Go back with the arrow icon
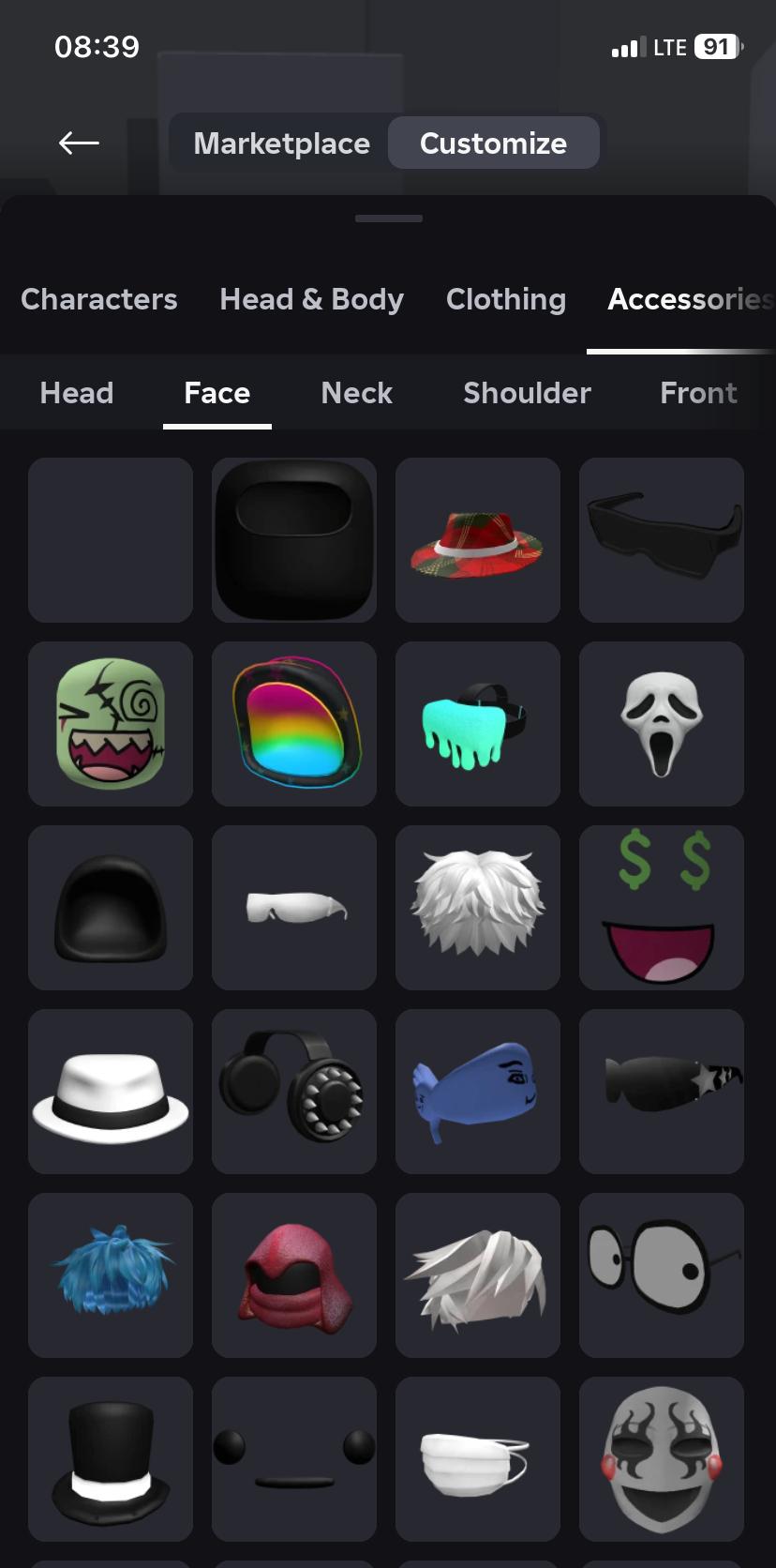This screenshot has width=776, height=1568. pos(79,143)
